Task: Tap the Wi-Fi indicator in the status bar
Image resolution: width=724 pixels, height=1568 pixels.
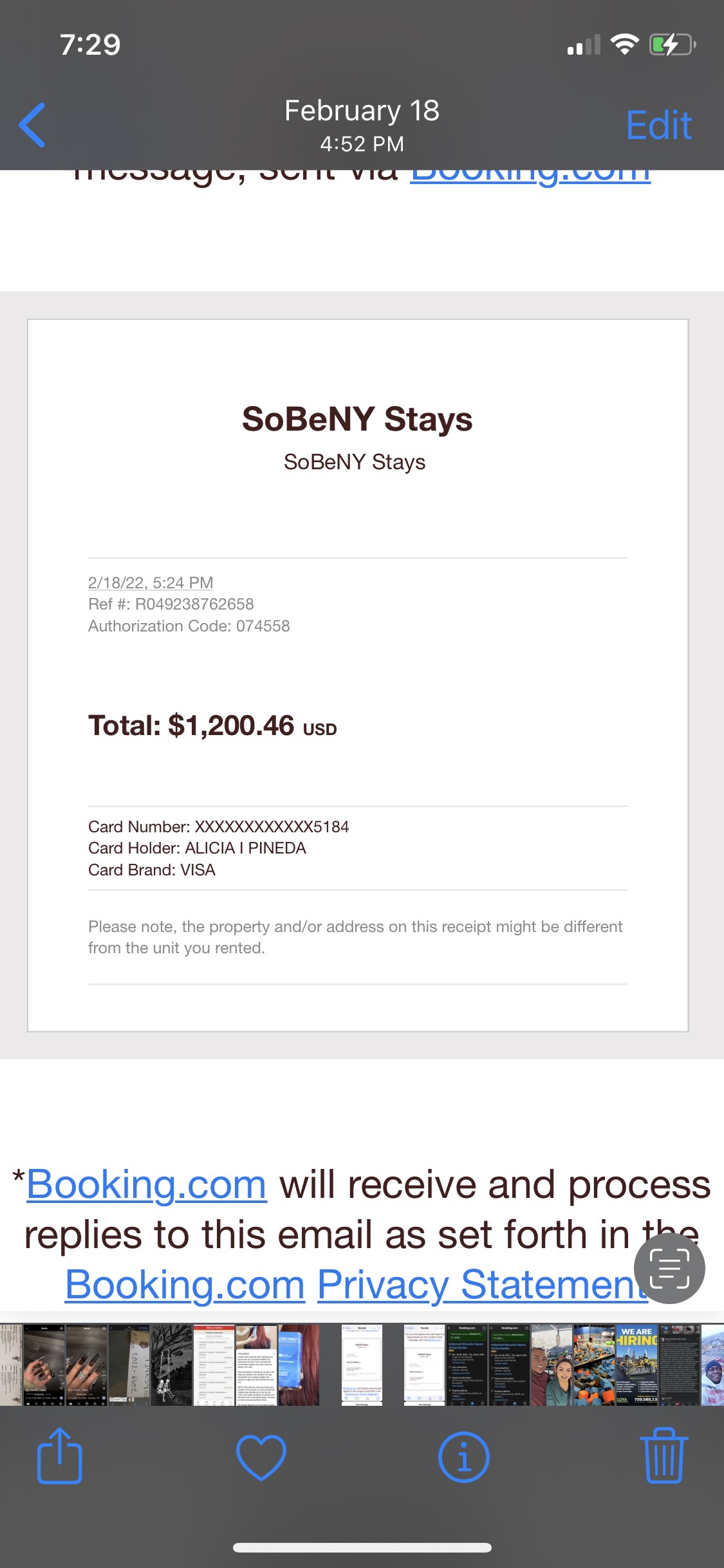Action: coord(626,44)
